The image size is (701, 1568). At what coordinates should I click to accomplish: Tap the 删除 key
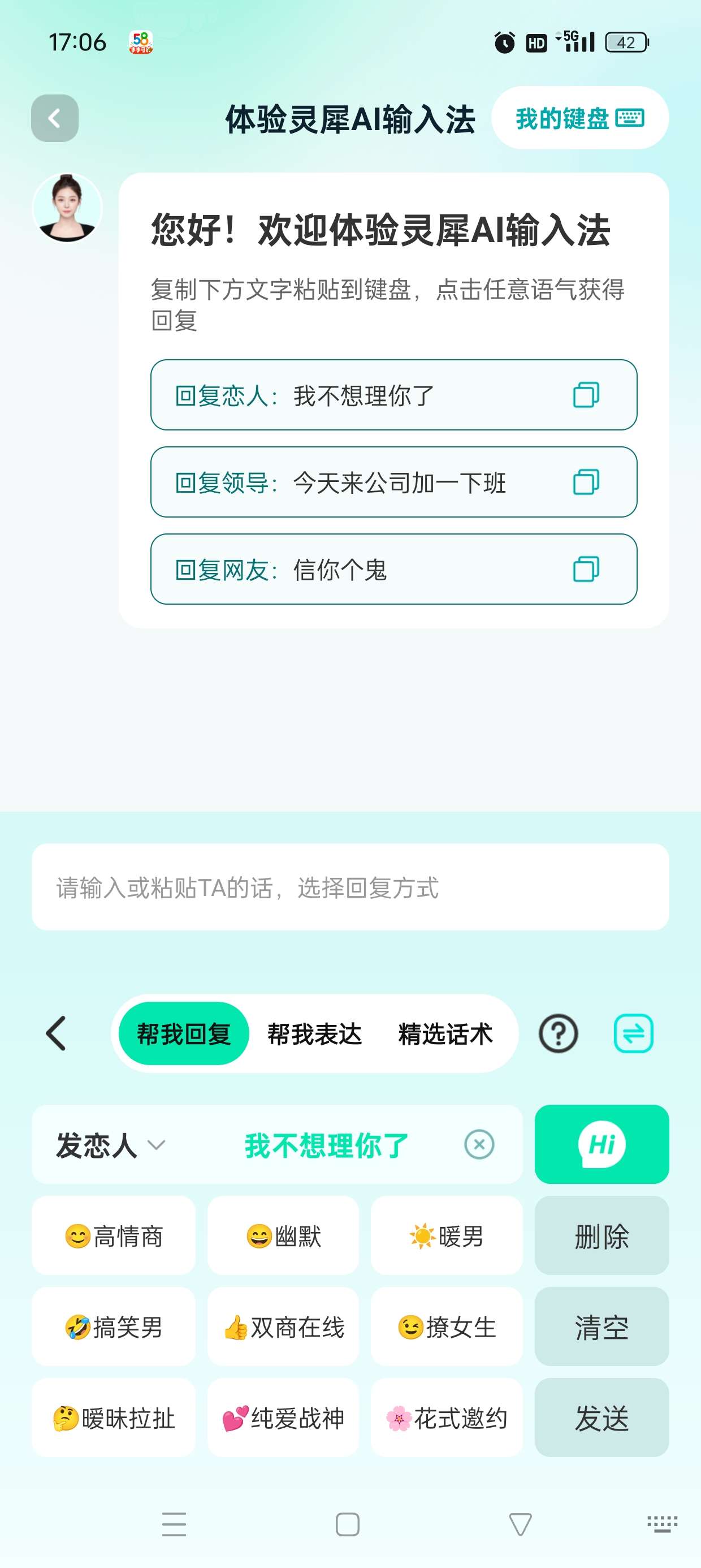[x=601, y=1235]
